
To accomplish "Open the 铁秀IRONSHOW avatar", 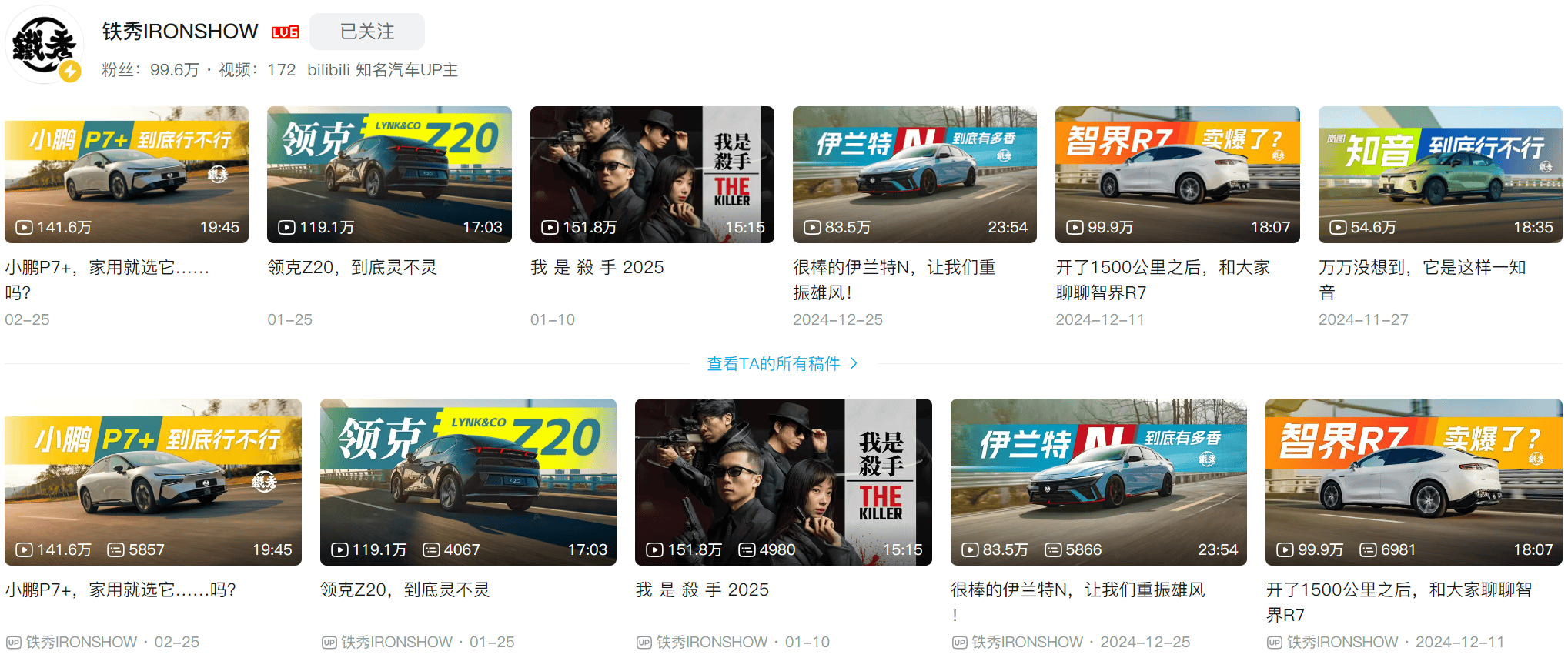I will point(44,45).
